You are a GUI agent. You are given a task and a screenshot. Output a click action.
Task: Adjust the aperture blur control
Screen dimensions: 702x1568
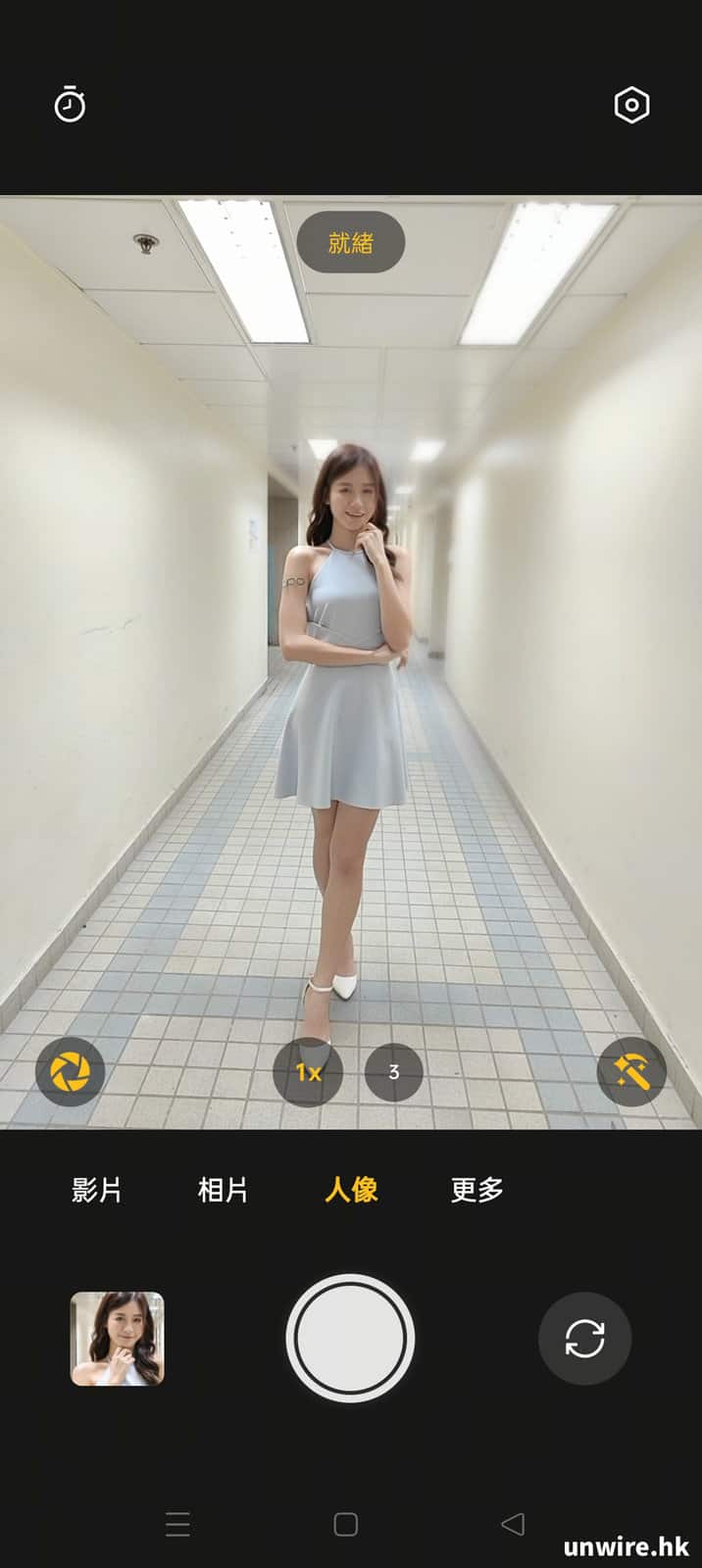click(70, 1072)
